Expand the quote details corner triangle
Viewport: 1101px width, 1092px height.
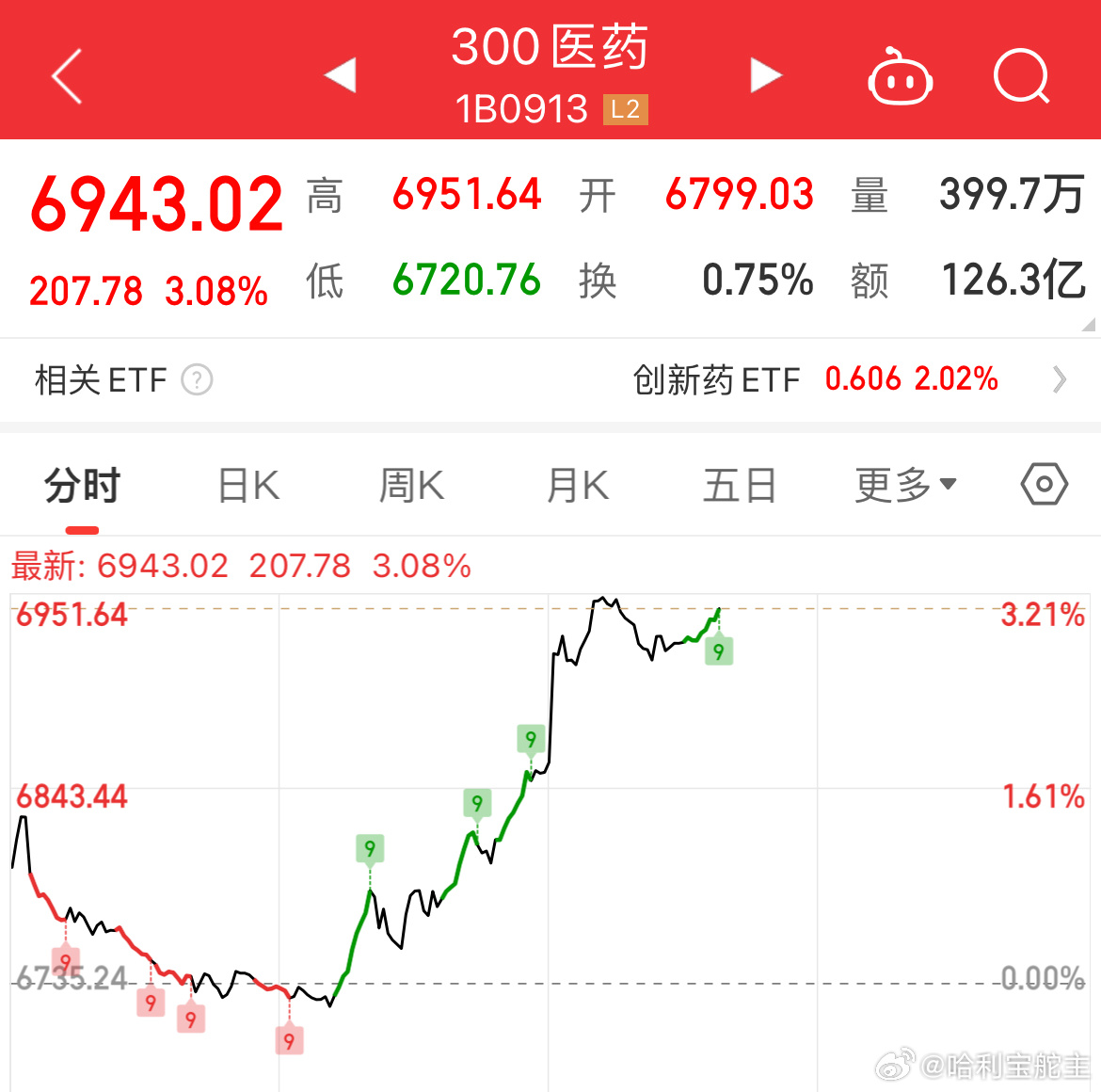1089,325
